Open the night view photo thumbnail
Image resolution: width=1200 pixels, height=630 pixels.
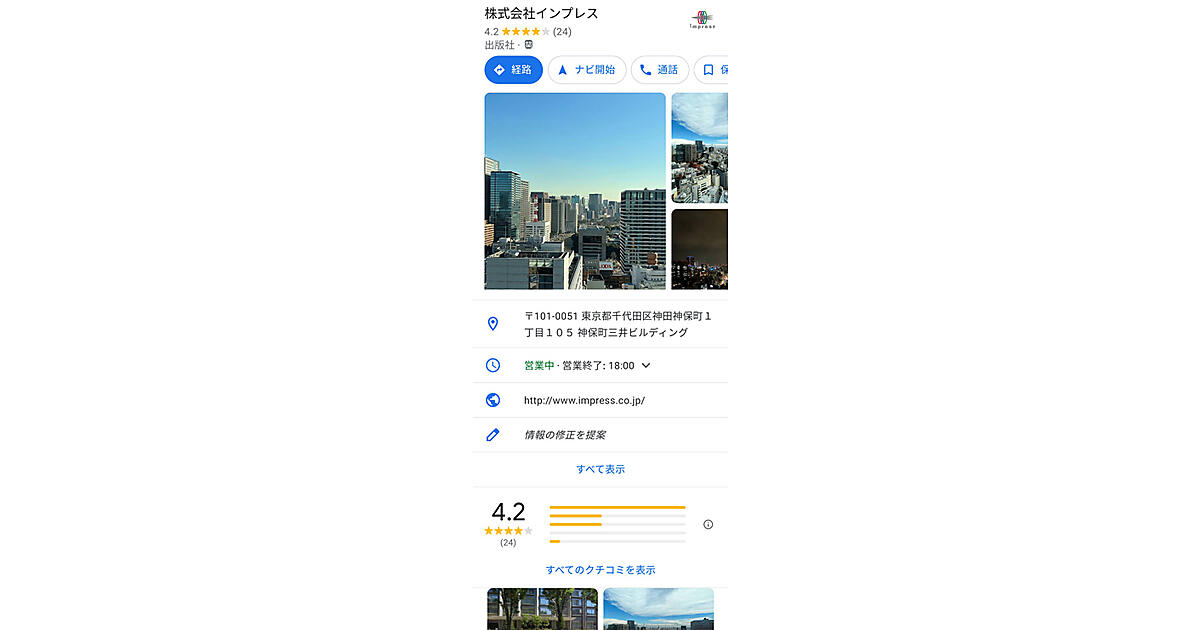(x=699, y=249)
